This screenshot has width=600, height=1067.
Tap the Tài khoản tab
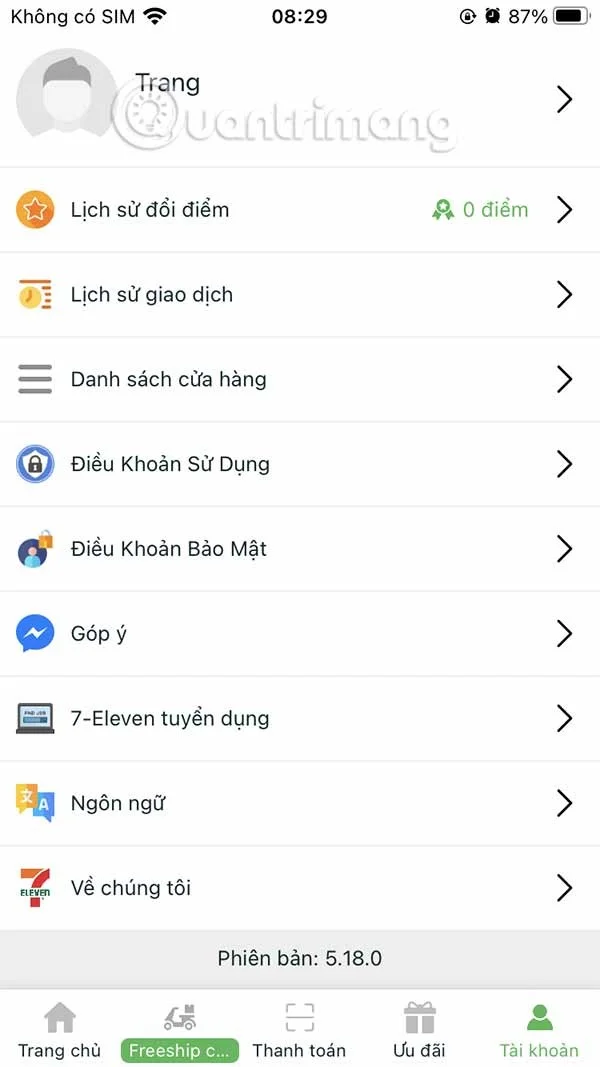(539, 1030)
